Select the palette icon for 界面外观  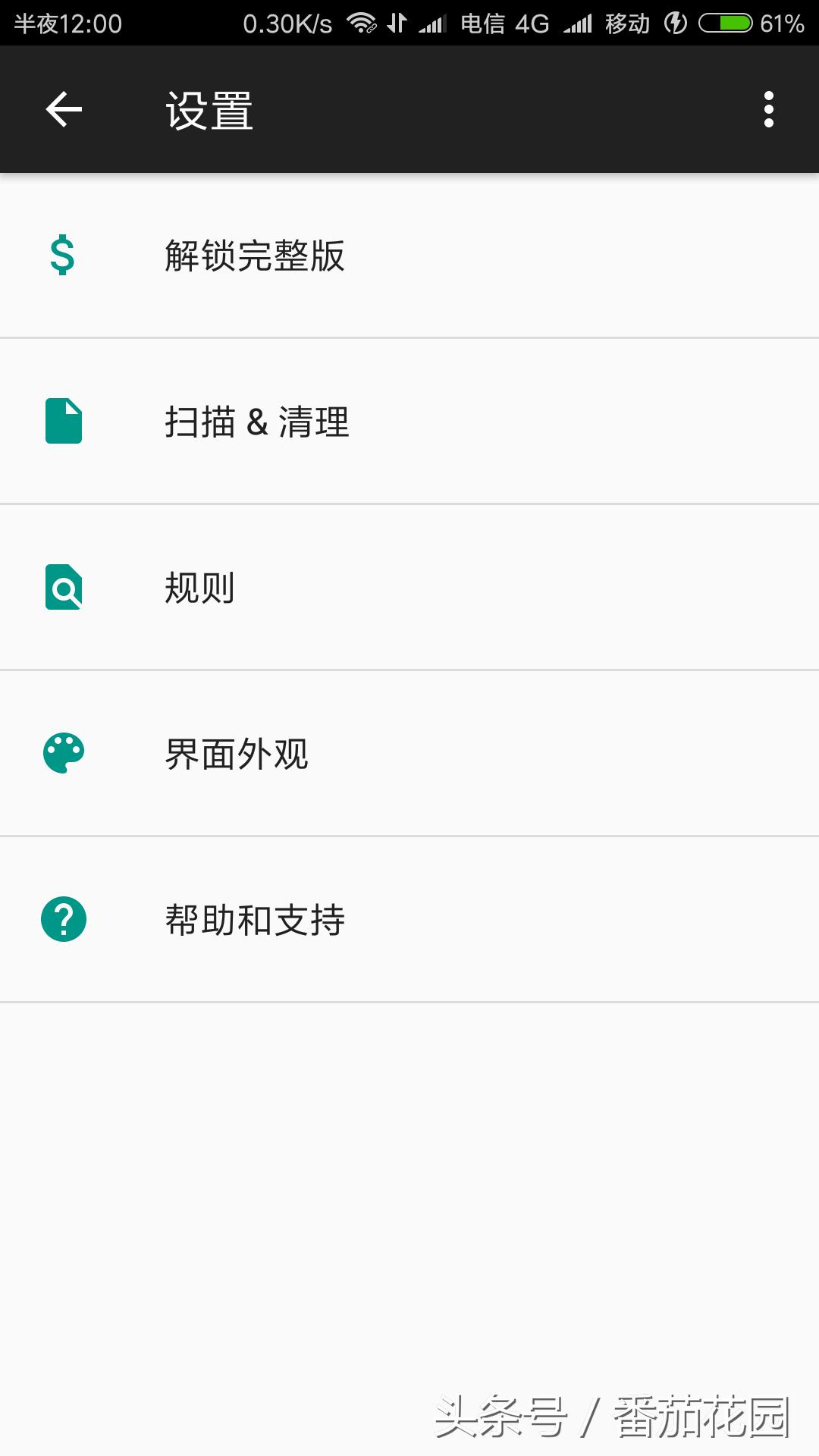[x=63, y=754]
